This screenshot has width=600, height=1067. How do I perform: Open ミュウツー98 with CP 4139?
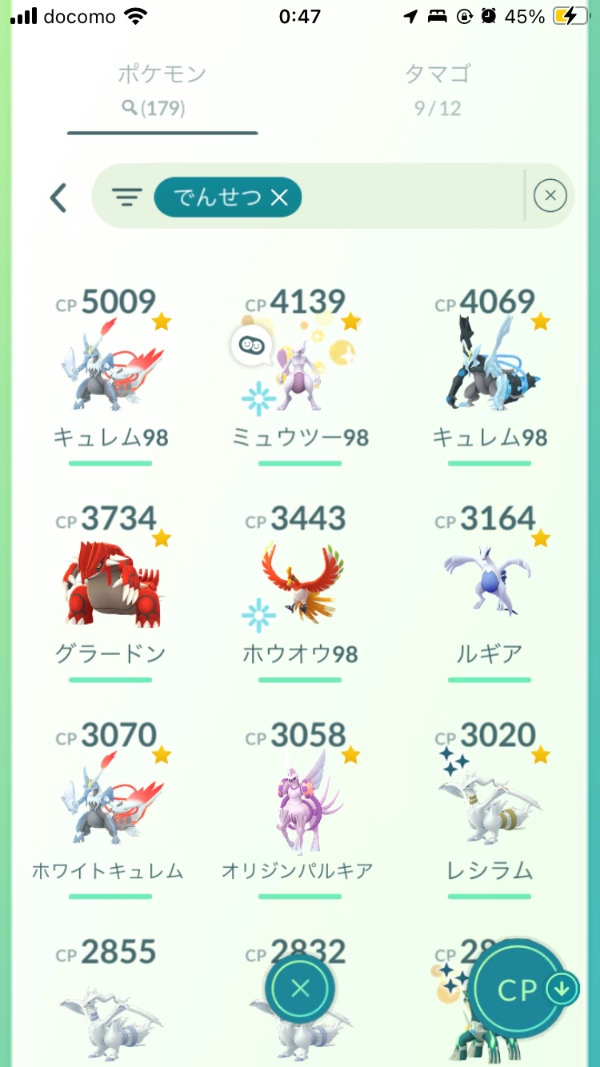click(x=300, y=375)
